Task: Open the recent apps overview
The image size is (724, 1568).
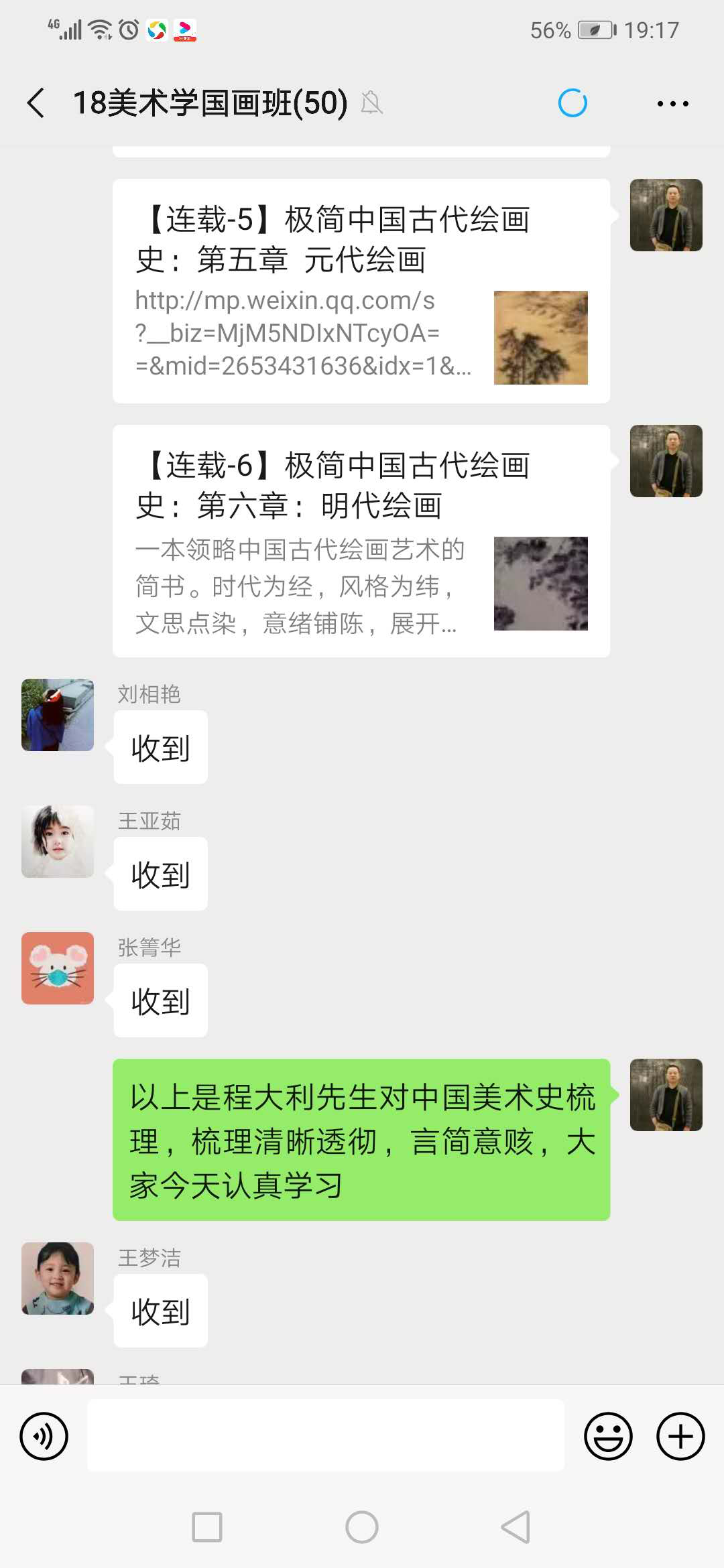Action: pyautogui.click(x=207, y=1527)
